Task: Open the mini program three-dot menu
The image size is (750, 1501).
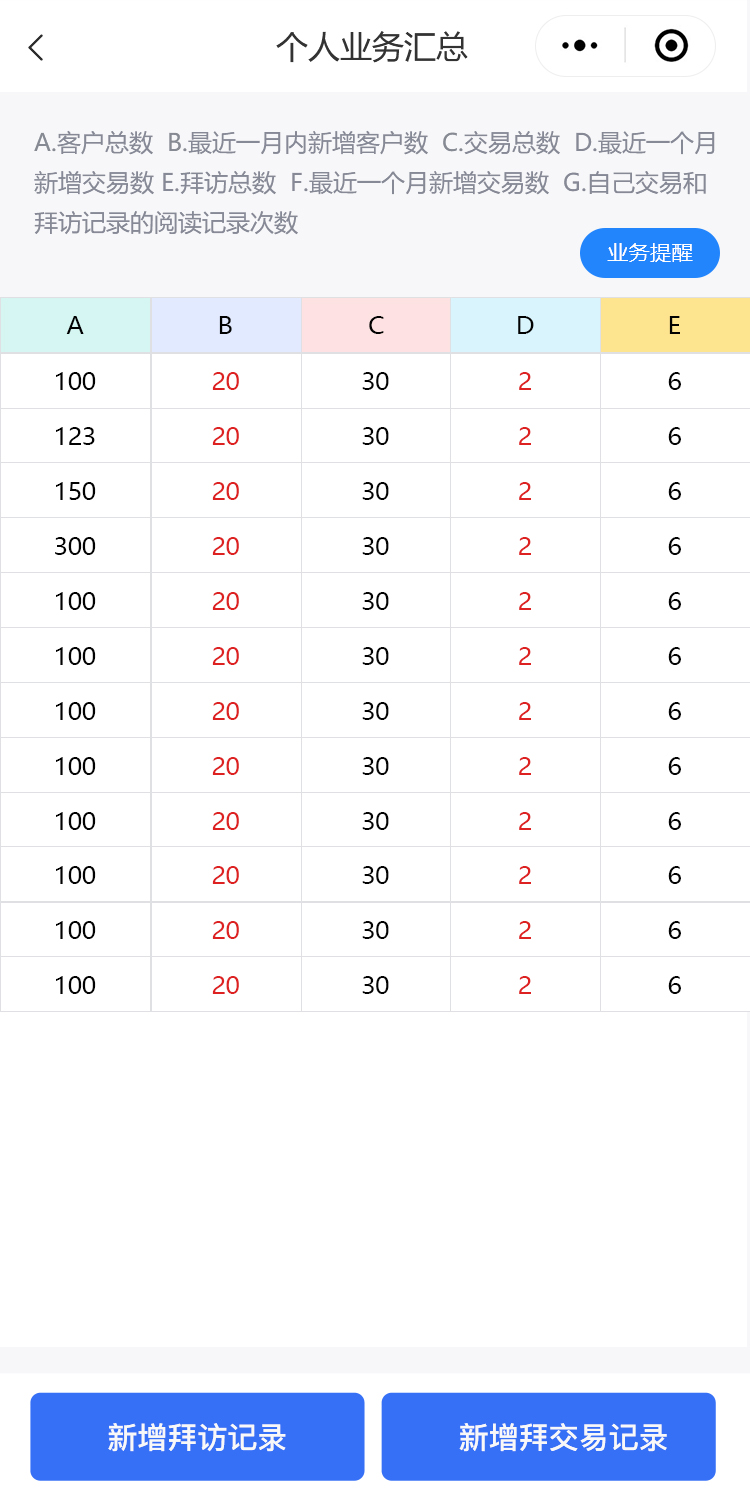Action: [580, 46]
